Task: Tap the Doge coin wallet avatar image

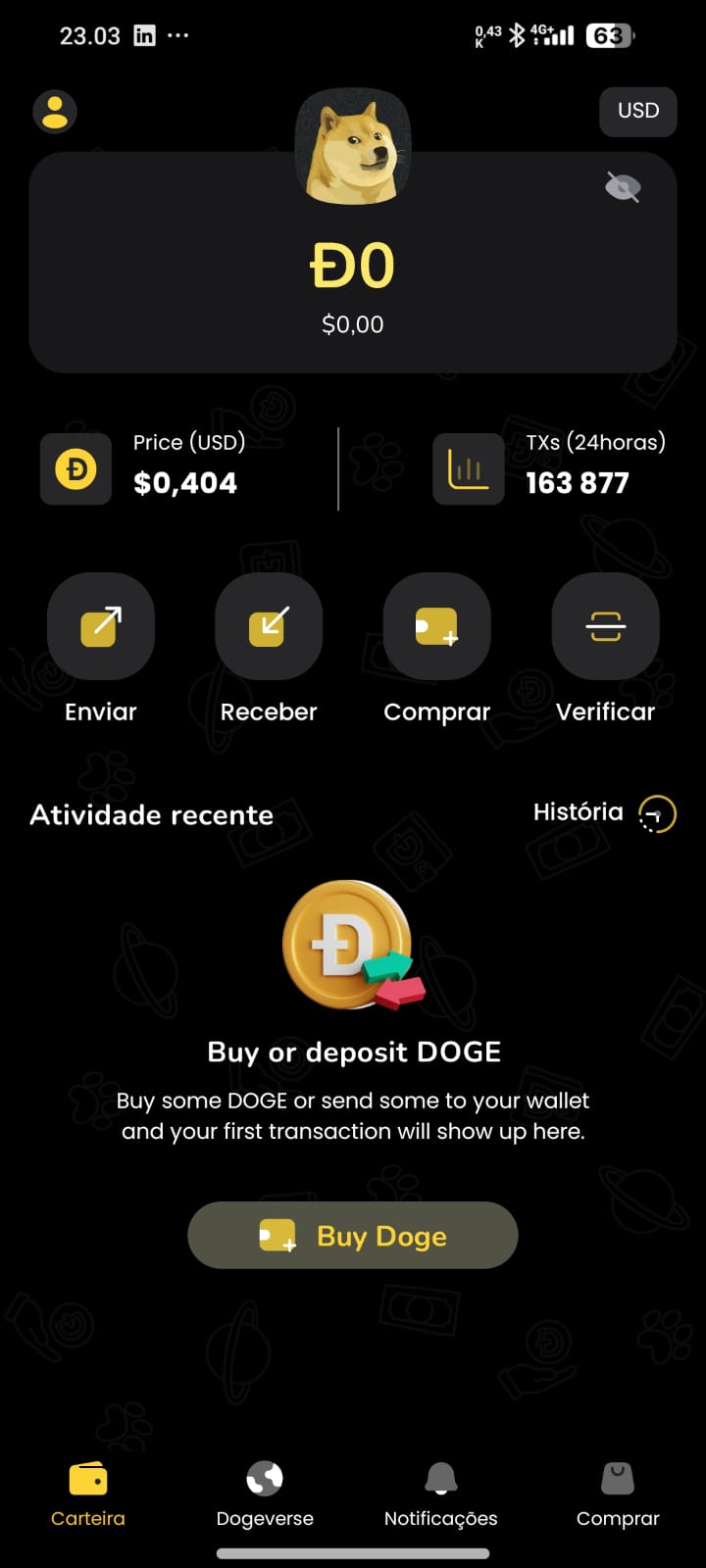Action: 353,145
